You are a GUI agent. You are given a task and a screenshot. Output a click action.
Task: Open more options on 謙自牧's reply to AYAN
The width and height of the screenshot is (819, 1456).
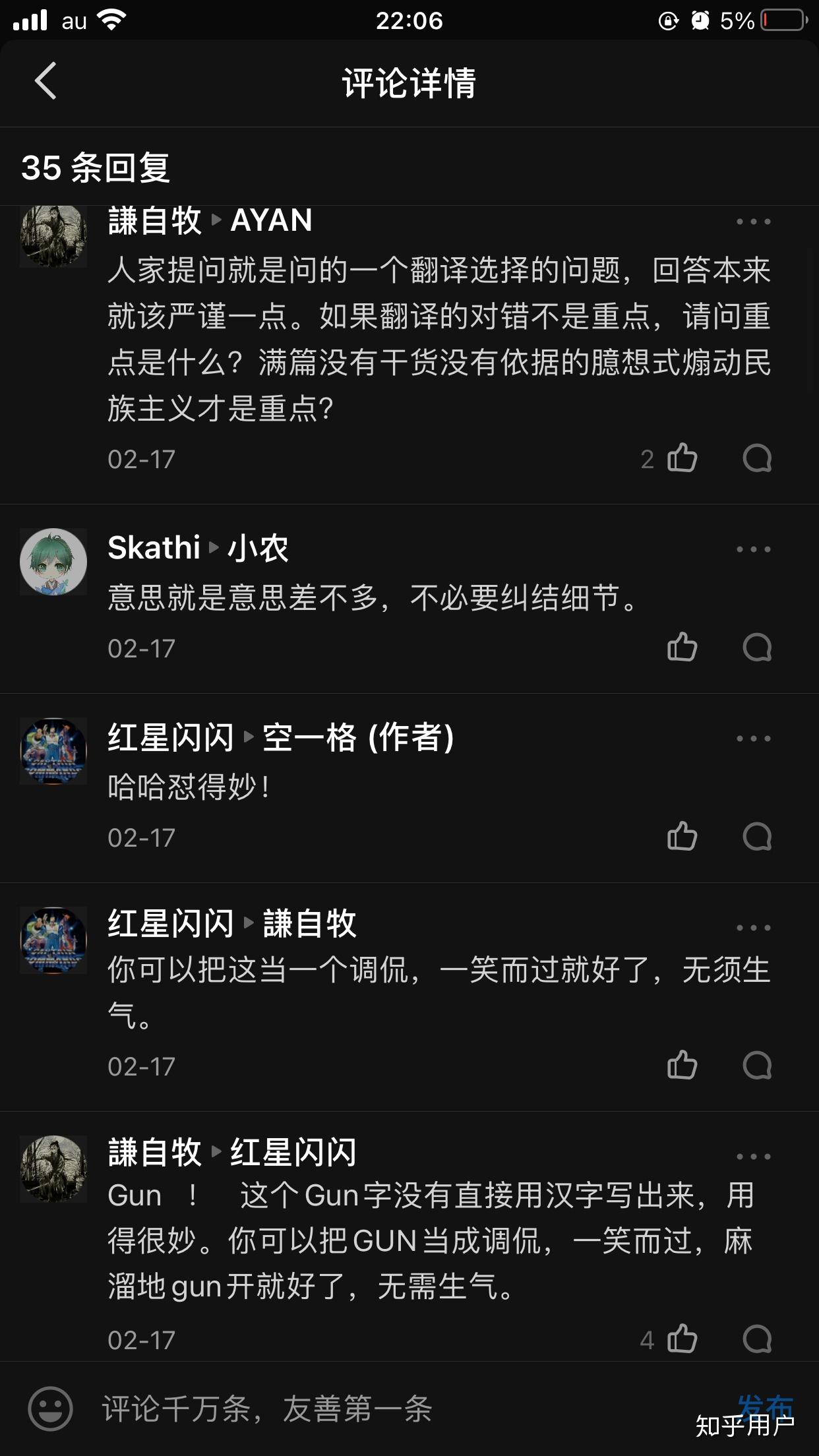point(753,222)
